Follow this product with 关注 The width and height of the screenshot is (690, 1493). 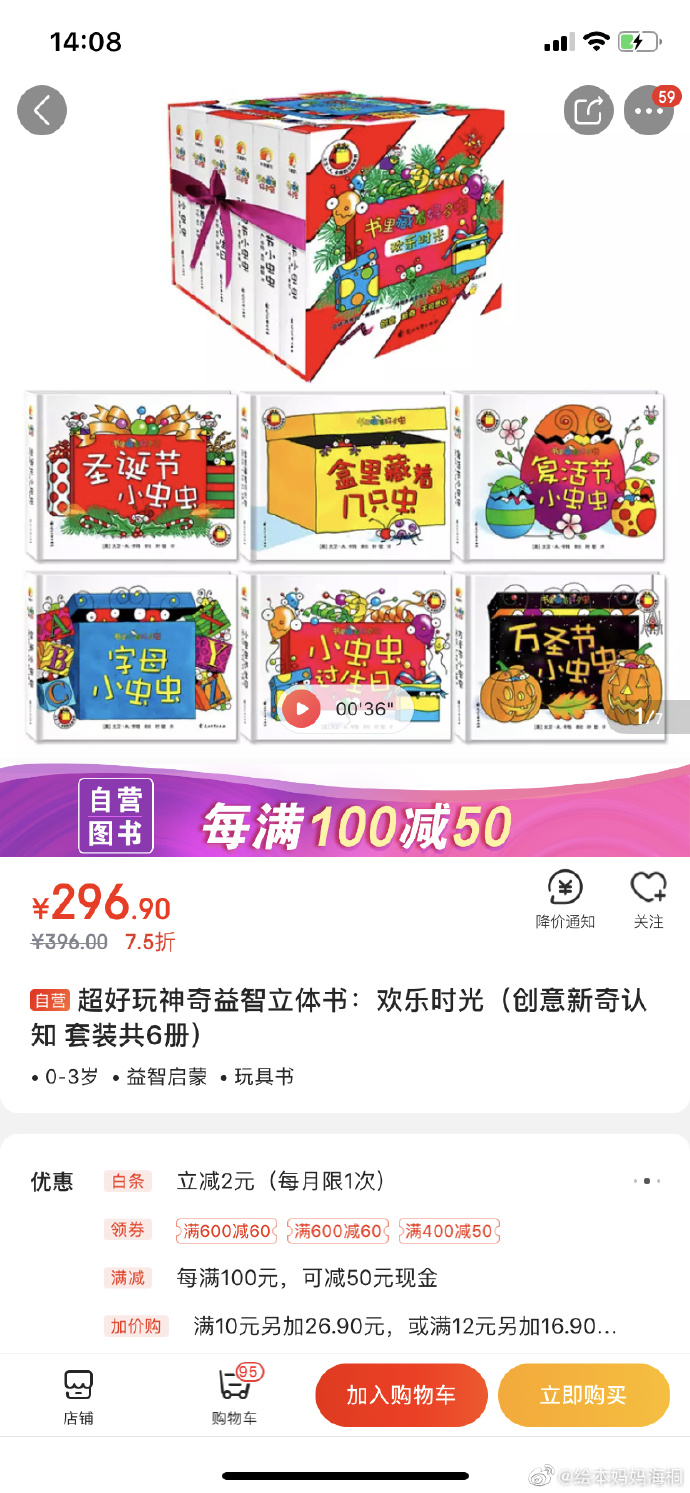click(x=648, y=898)
